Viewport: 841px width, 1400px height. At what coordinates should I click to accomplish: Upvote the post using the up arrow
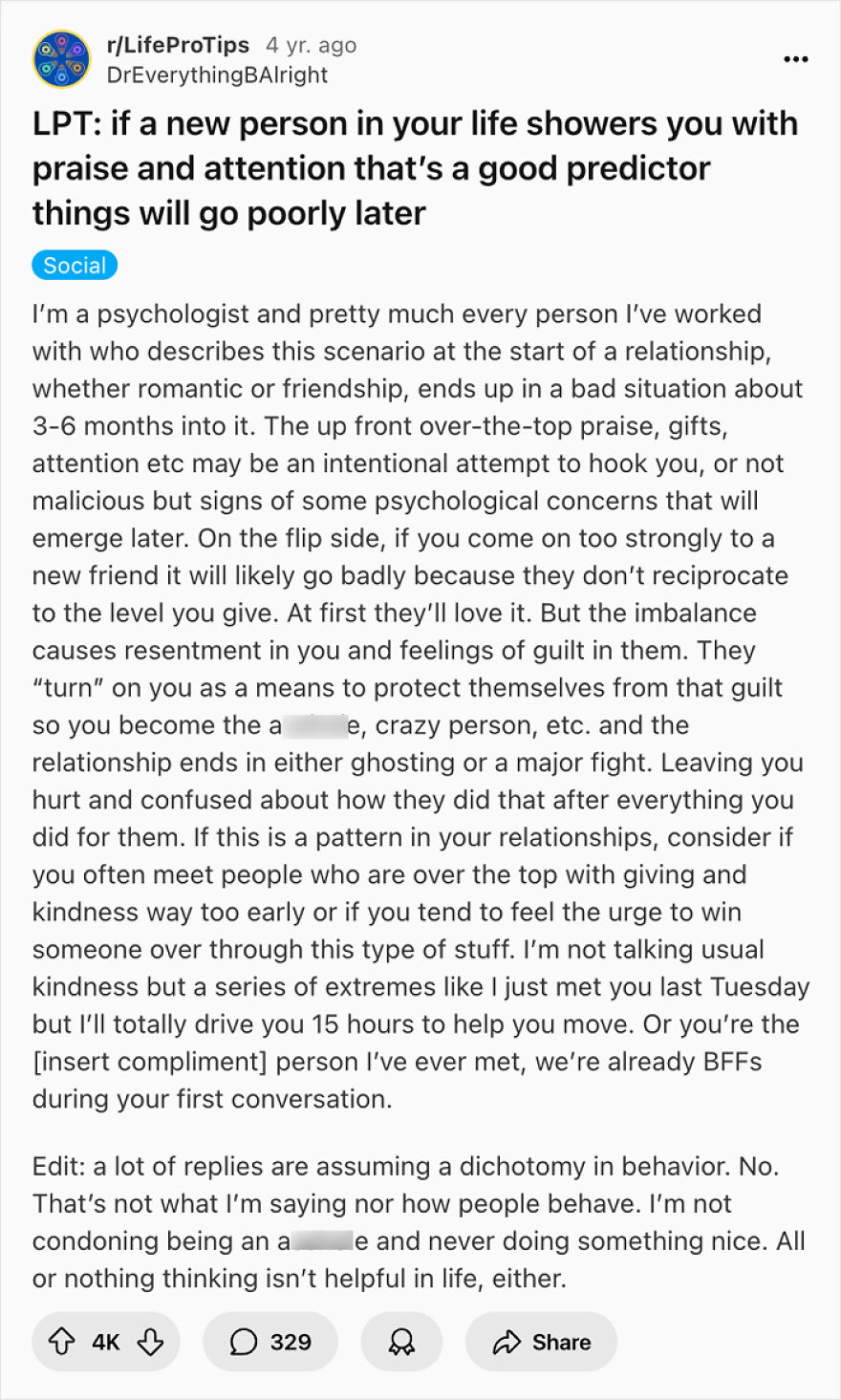(61, 1342)
